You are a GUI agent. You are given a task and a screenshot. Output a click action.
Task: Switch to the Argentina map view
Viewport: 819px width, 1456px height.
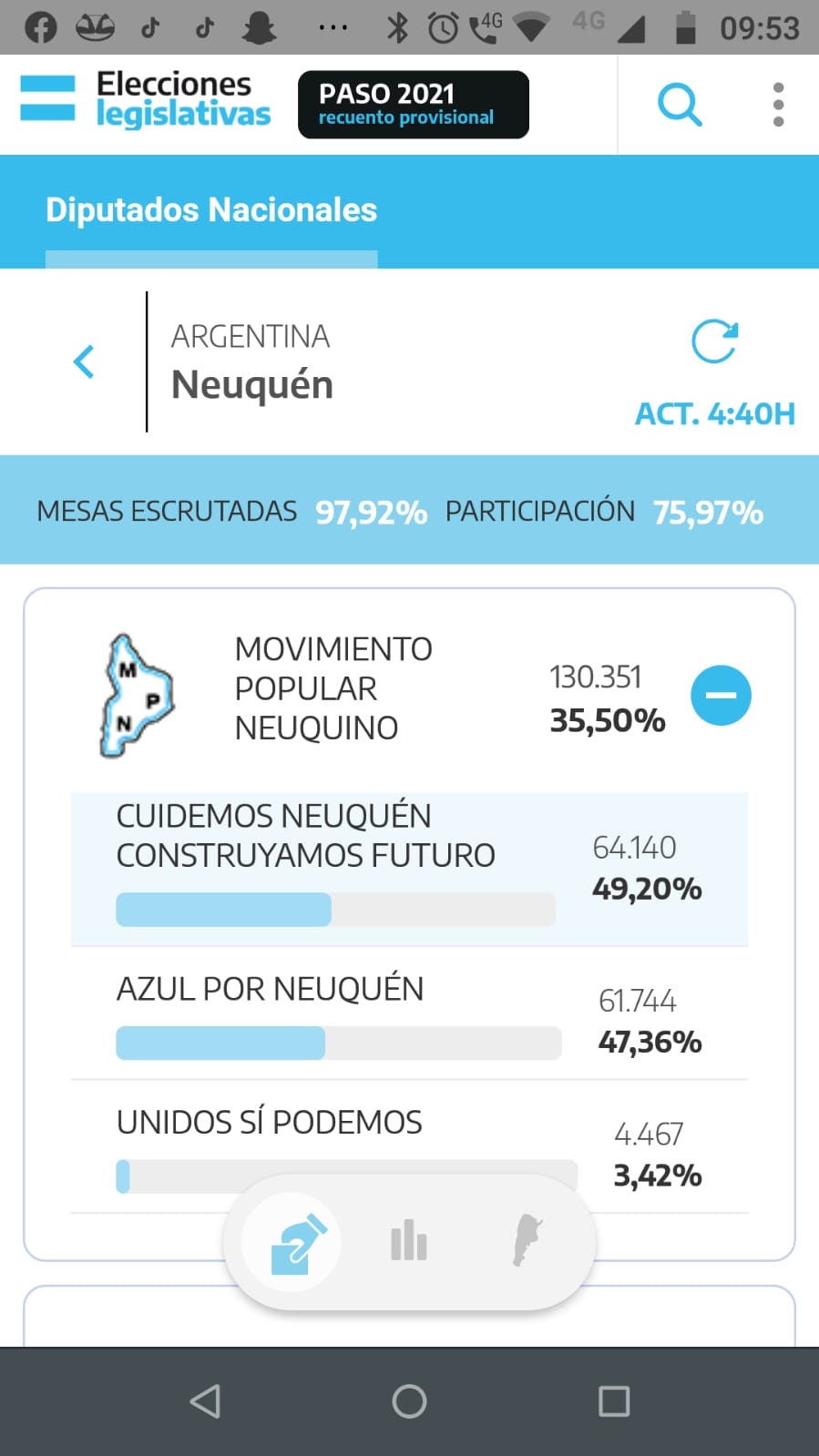[527, 1240]
